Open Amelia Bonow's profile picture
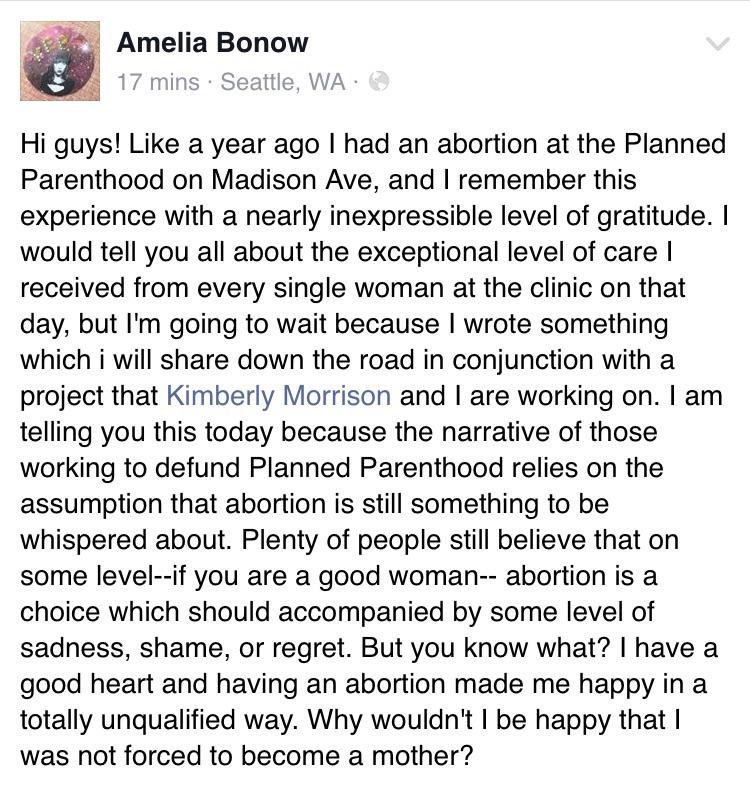The width and height of the screenshot is (750, 787). point(60,60)
